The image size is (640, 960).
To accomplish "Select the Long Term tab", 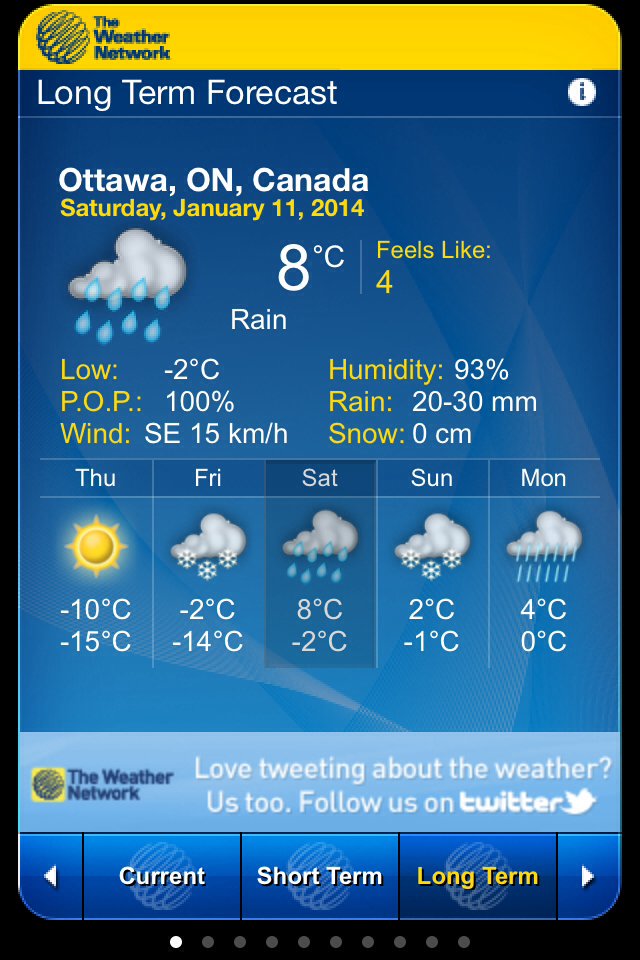I will click(478, 876).
